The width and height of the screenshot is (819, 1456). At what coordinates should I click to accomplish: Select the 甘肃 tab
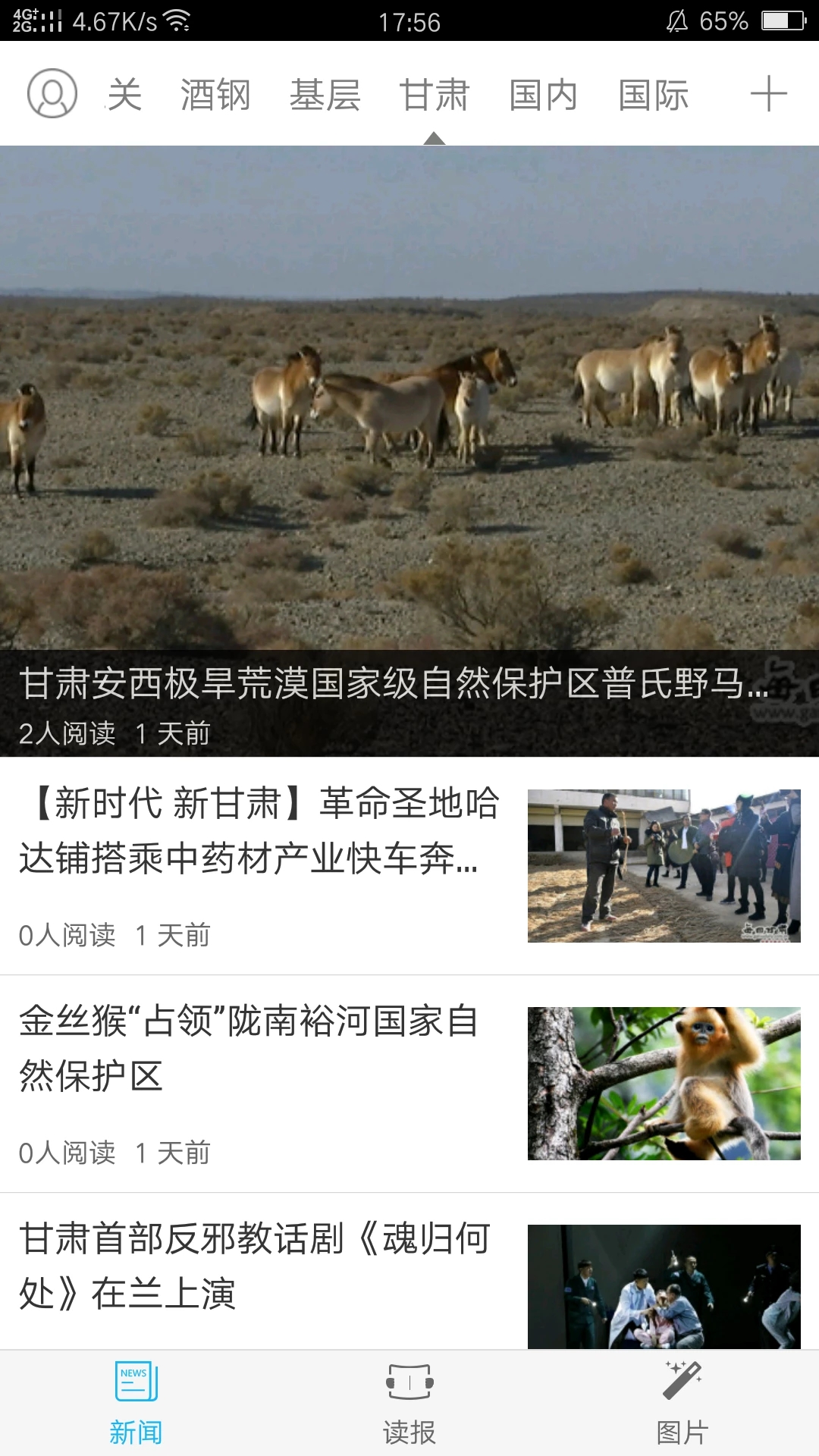tap(434, 96)
